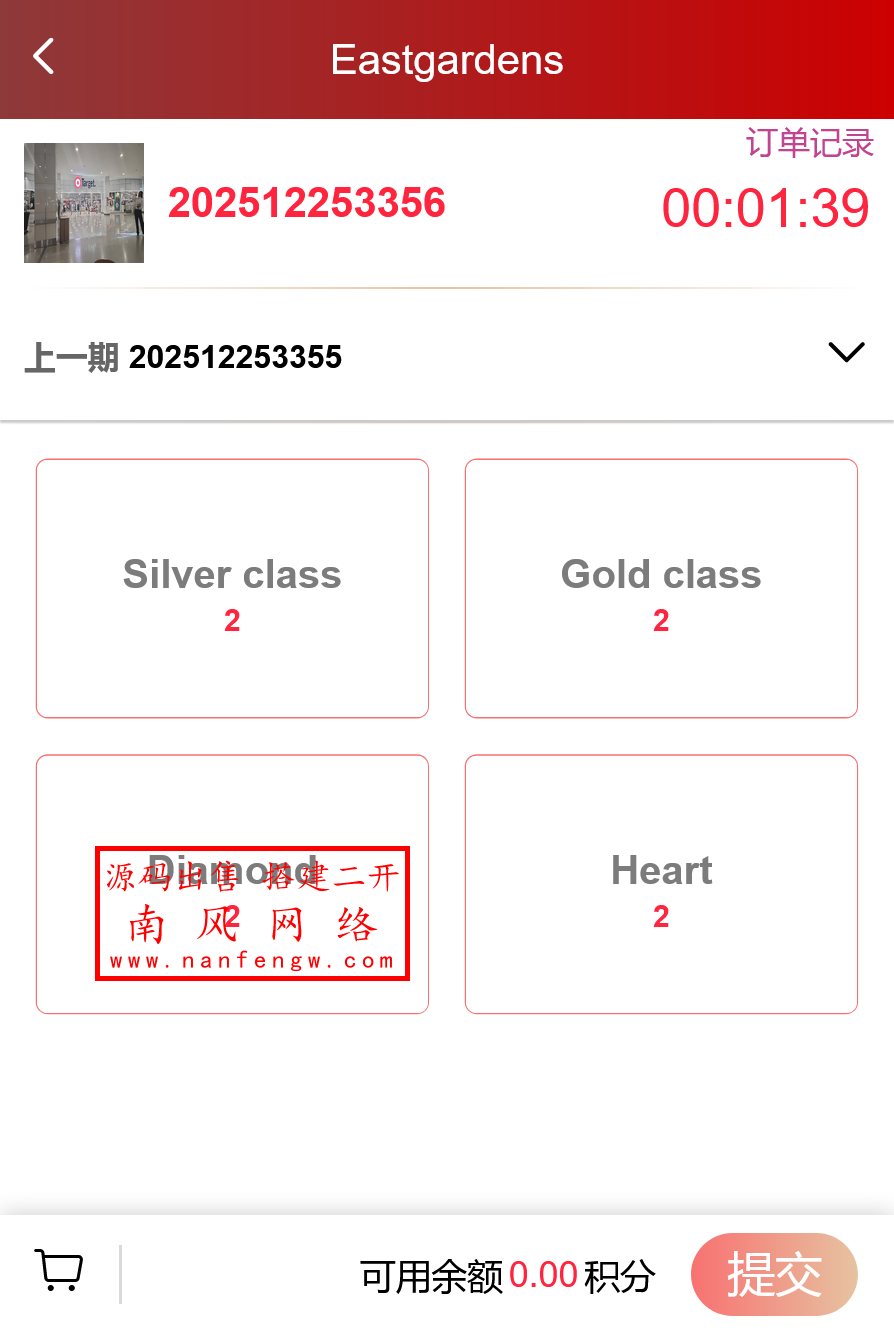Tap the shopping cart icon
The height and width of the screenshot is (1334, 894).
(58, 1268)
